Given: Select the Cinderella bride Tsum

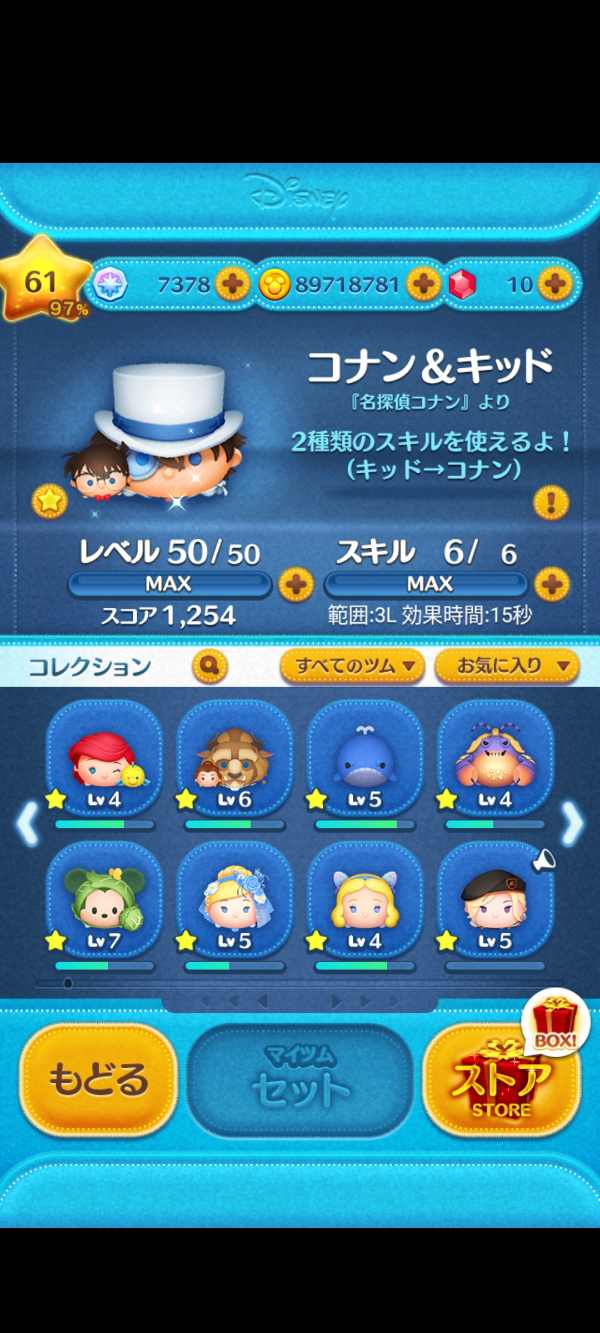Looking at the screenshot, I should pyautogui.click(x=234, y=900).
